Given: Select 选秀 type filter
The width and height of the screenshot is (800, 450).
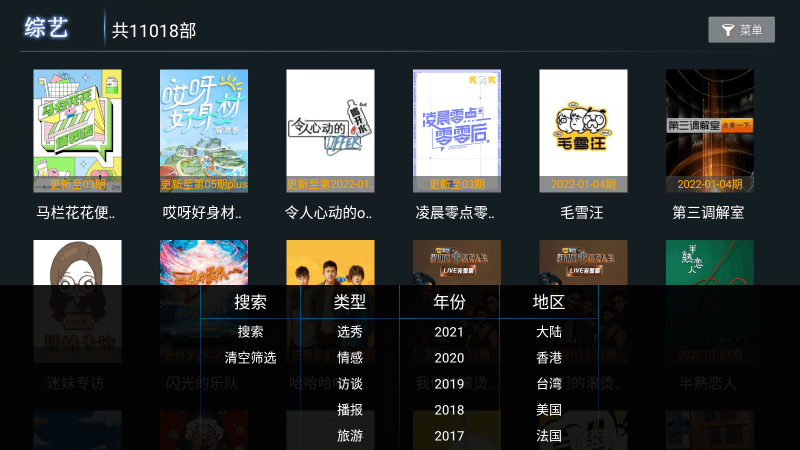Looking at the screenshot, I should point(350,332).
